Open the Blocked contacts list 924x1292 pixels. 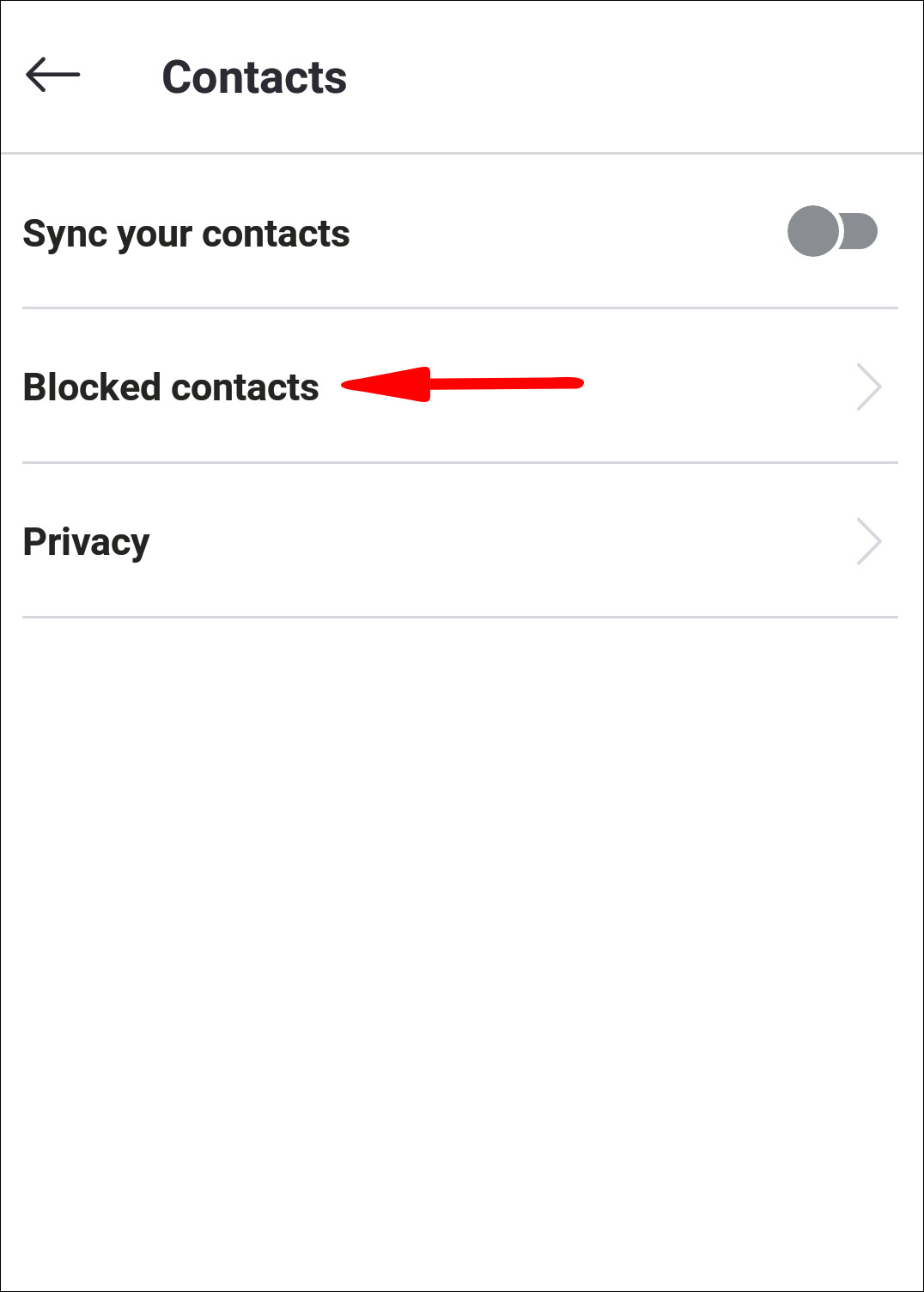click(172, 387)
